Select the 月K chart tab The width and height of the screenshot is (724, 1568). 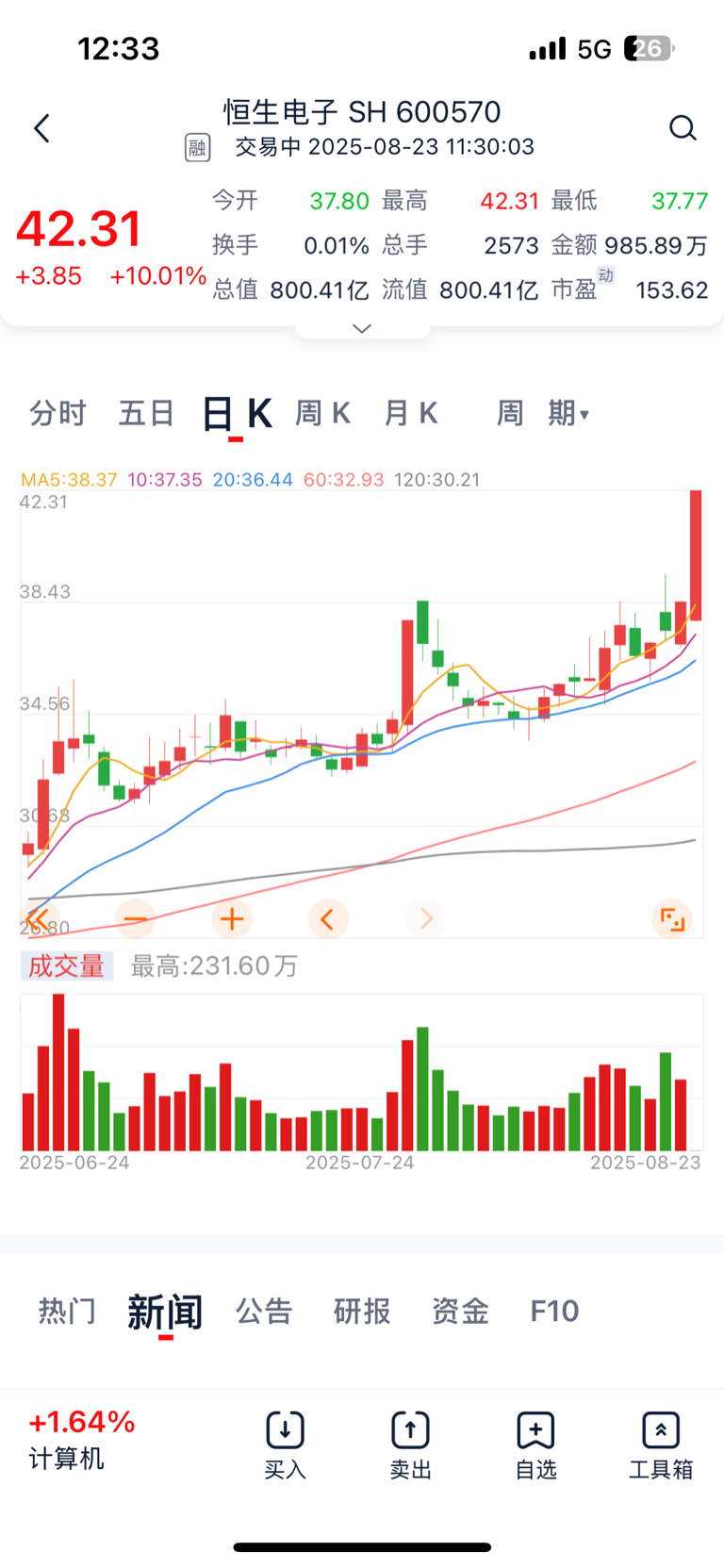(x=411, y=413)
